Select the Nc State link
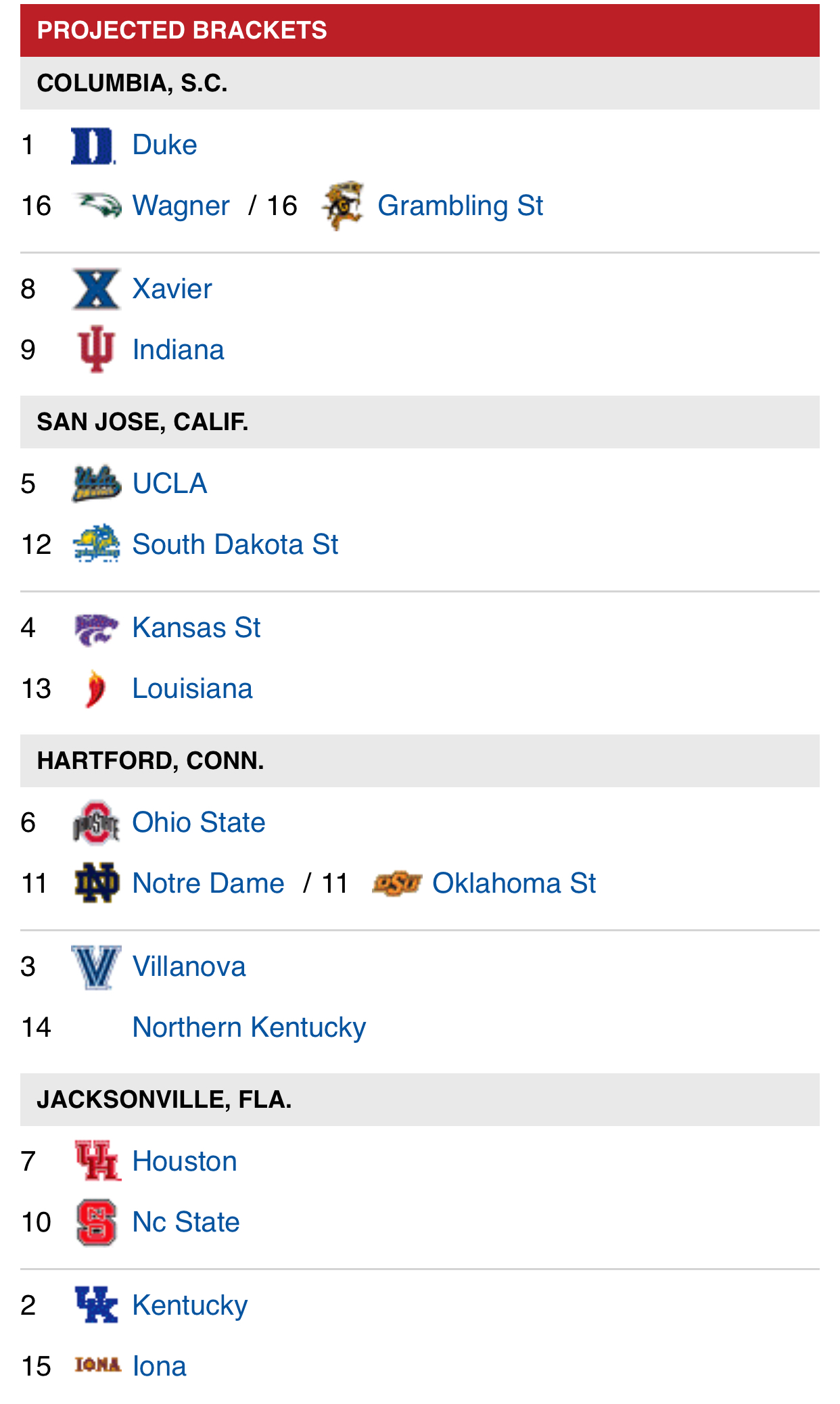The height and width of the screenshot is (1404, 840). (186, 1222)
